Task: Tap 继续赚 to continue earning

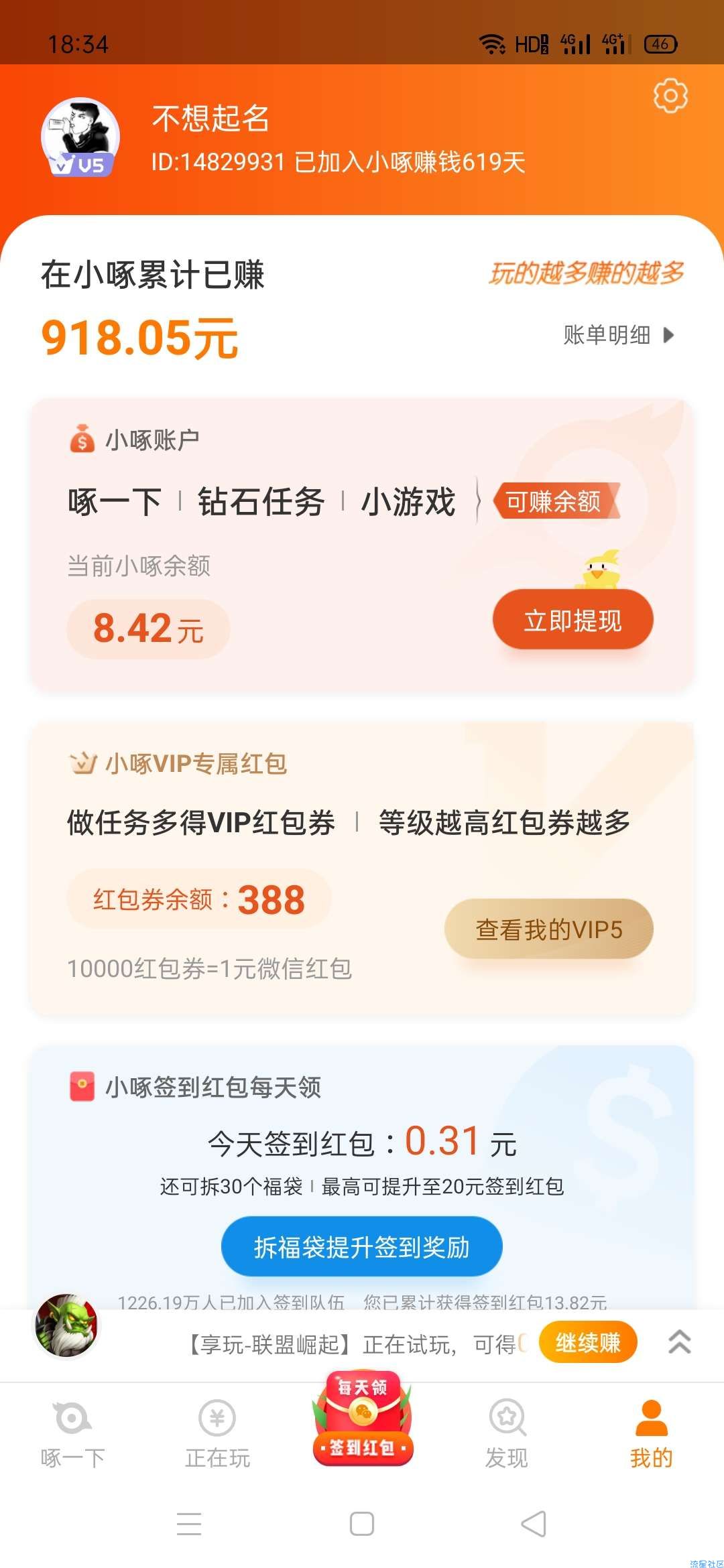Action: [587, 1342]
